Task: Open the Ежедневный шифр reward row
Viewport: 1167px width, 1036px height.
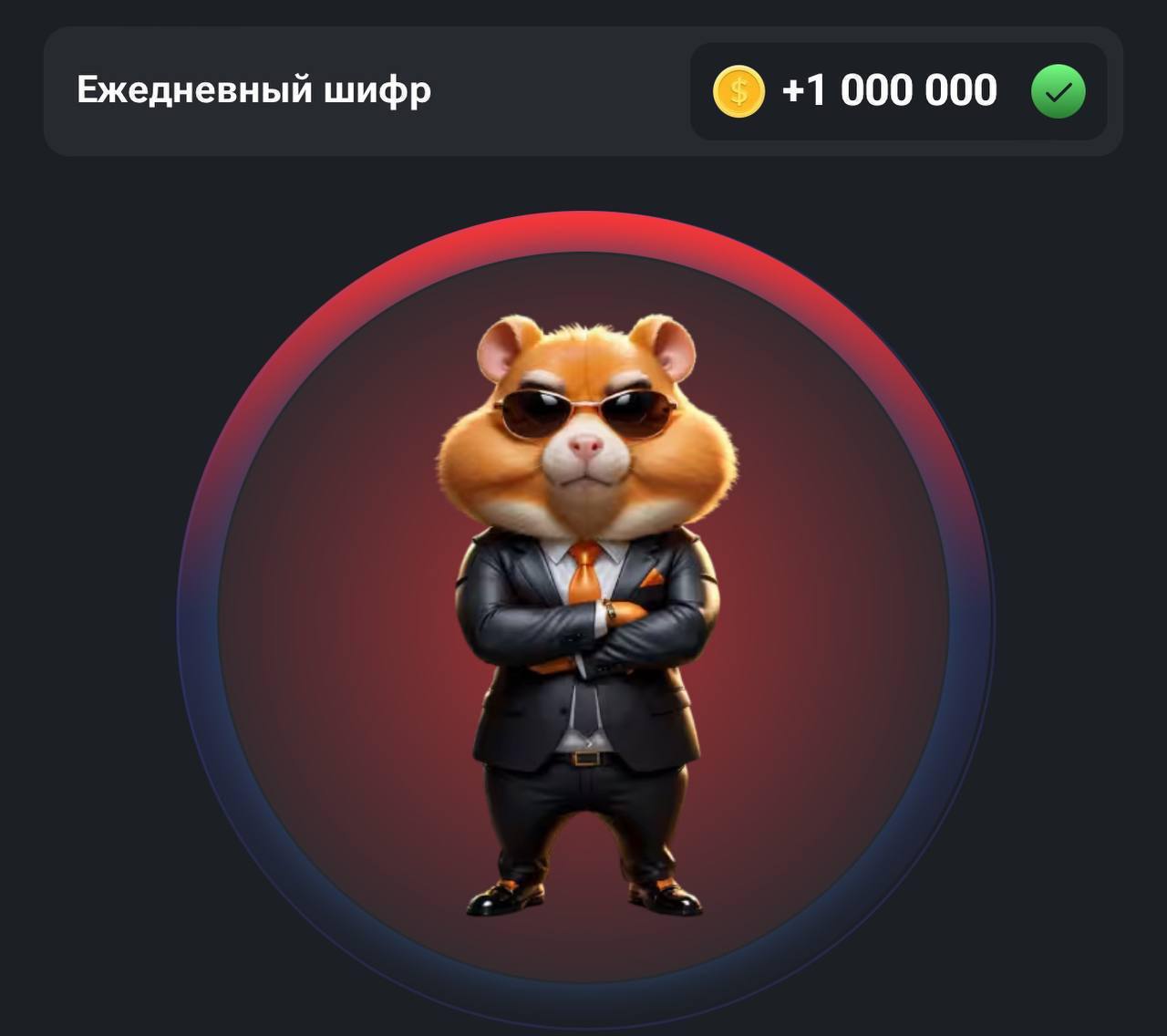Action: pyautogui.click(x=583, y=91)
